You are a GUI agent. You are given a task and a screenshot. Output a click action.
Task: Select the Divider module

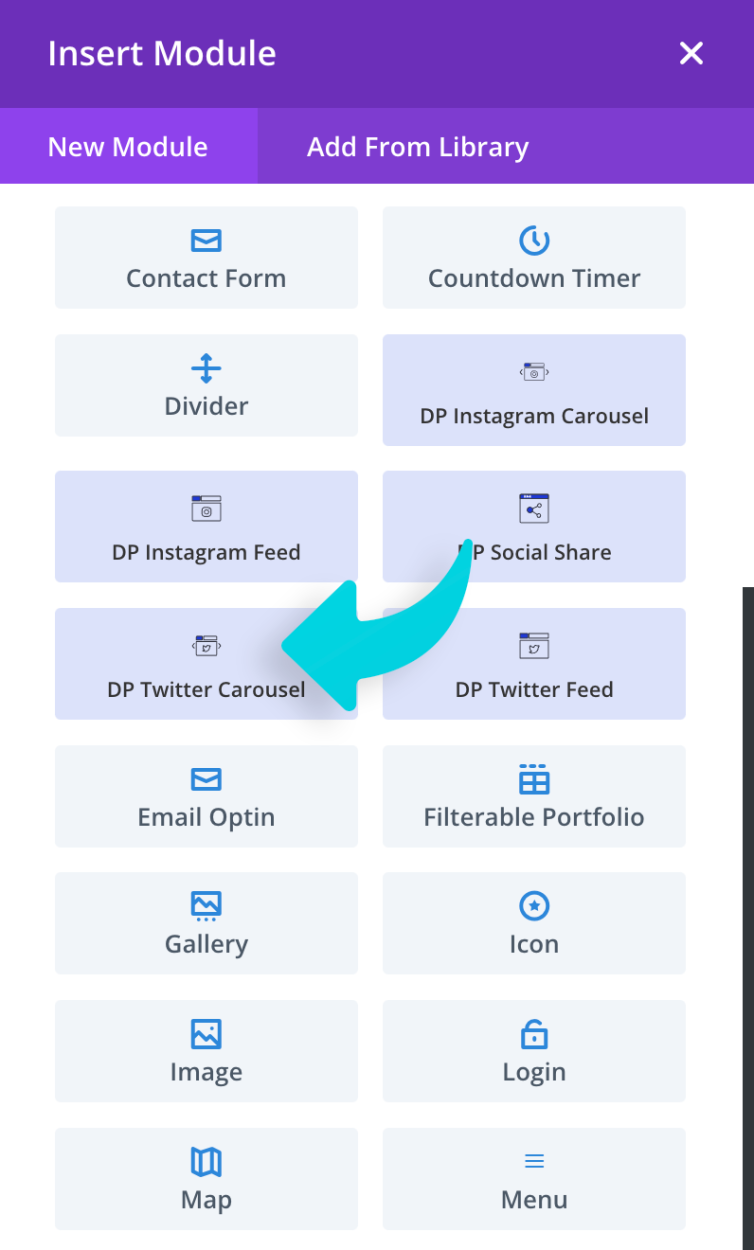(x=206, y=385)
